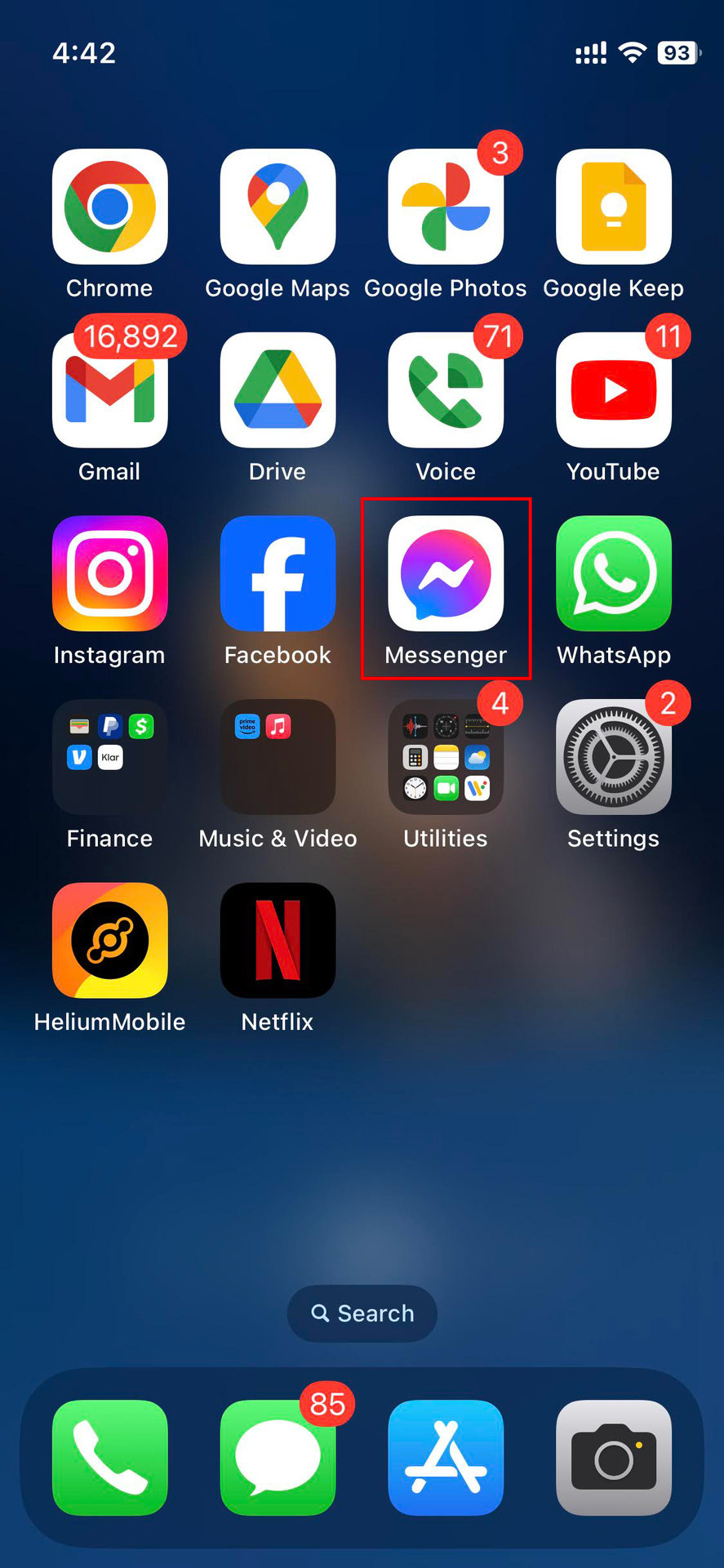Tap the Search pill above the dock
The height and width of the screenshot is (1568, 724).
click(x=362, y=1313)
